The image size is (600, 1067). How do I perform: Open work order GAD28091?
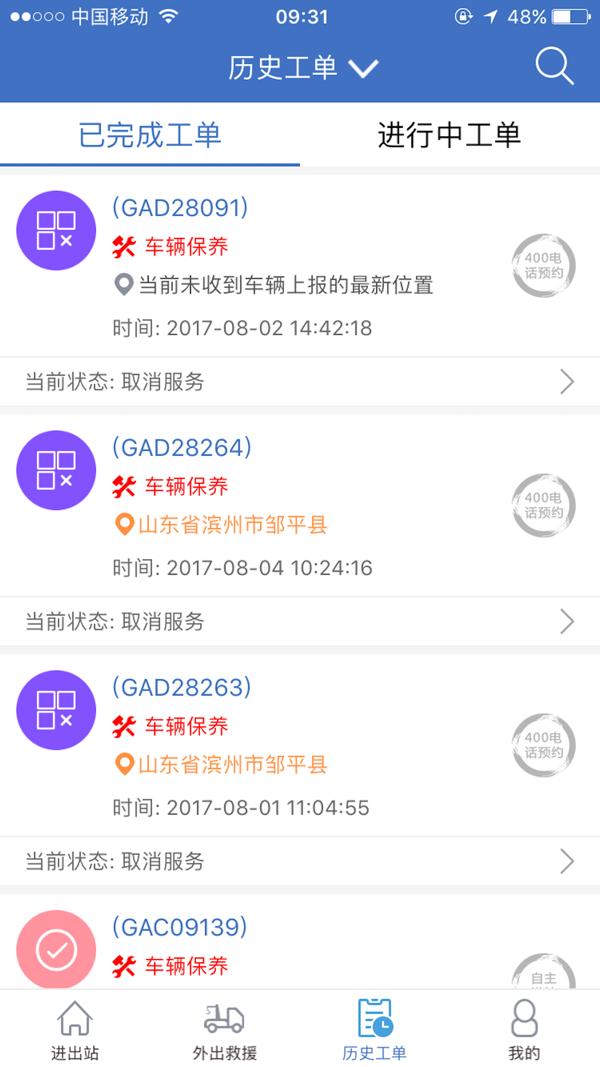300,265
